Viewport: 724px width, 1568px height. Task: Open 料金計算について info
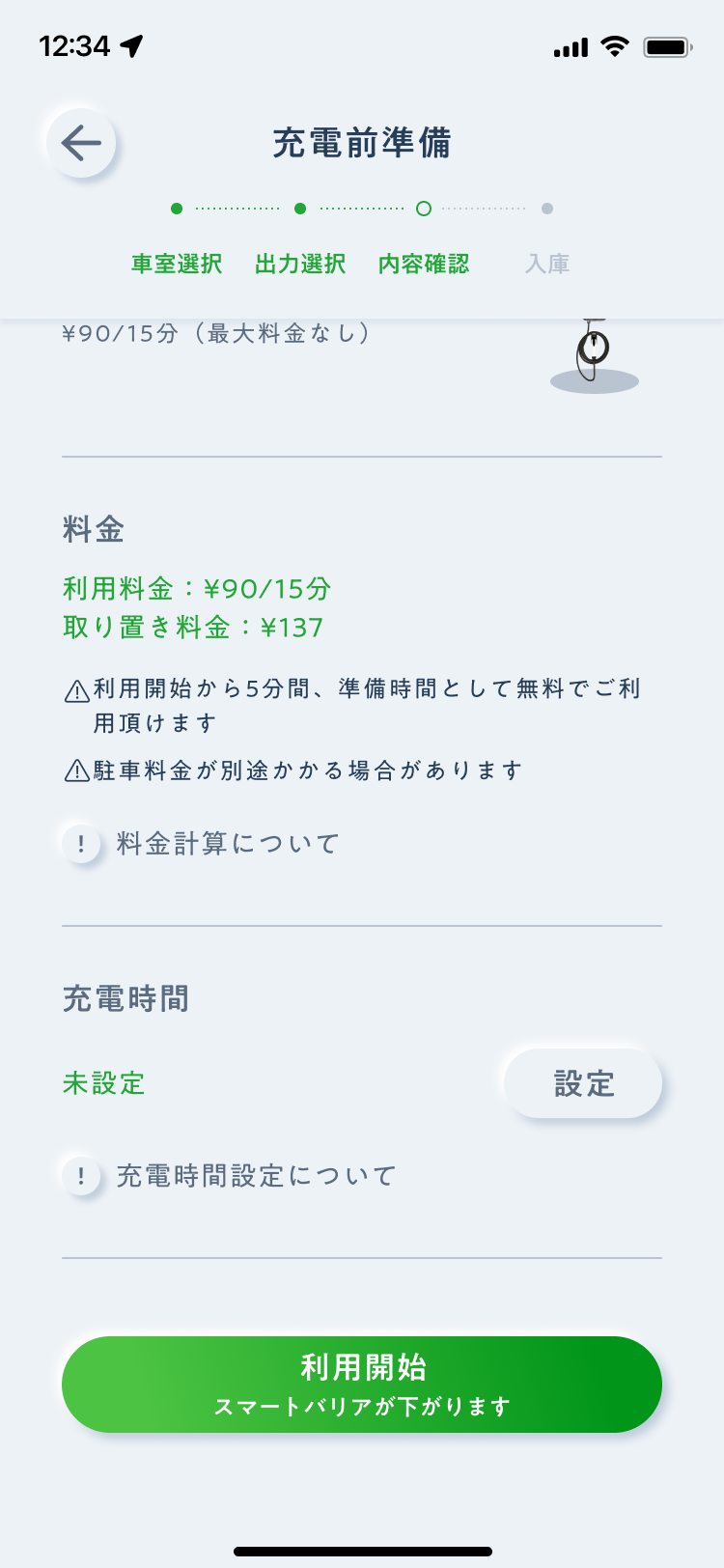(x=201, y=844)
